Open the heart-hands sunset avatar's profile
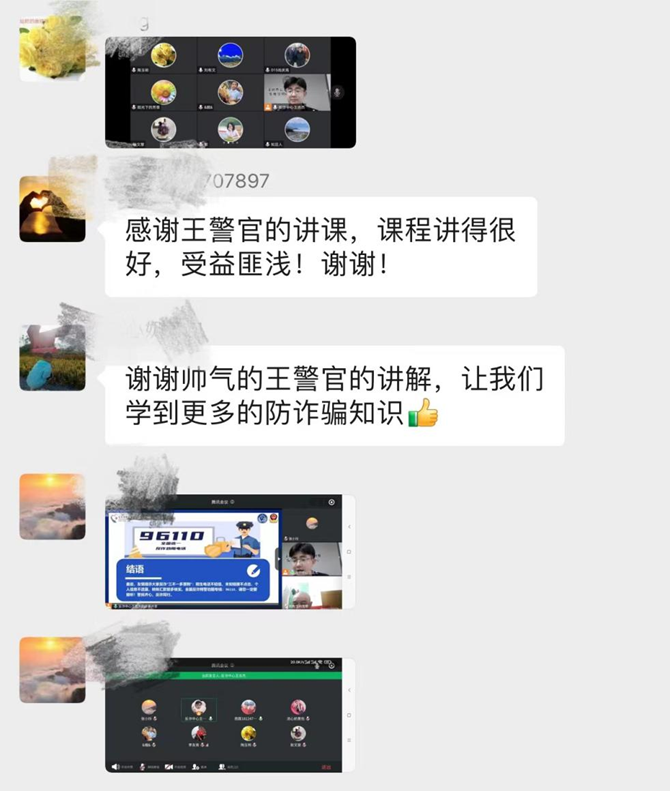This screenshot has height=791, width=670. click(x=52, y=208)
